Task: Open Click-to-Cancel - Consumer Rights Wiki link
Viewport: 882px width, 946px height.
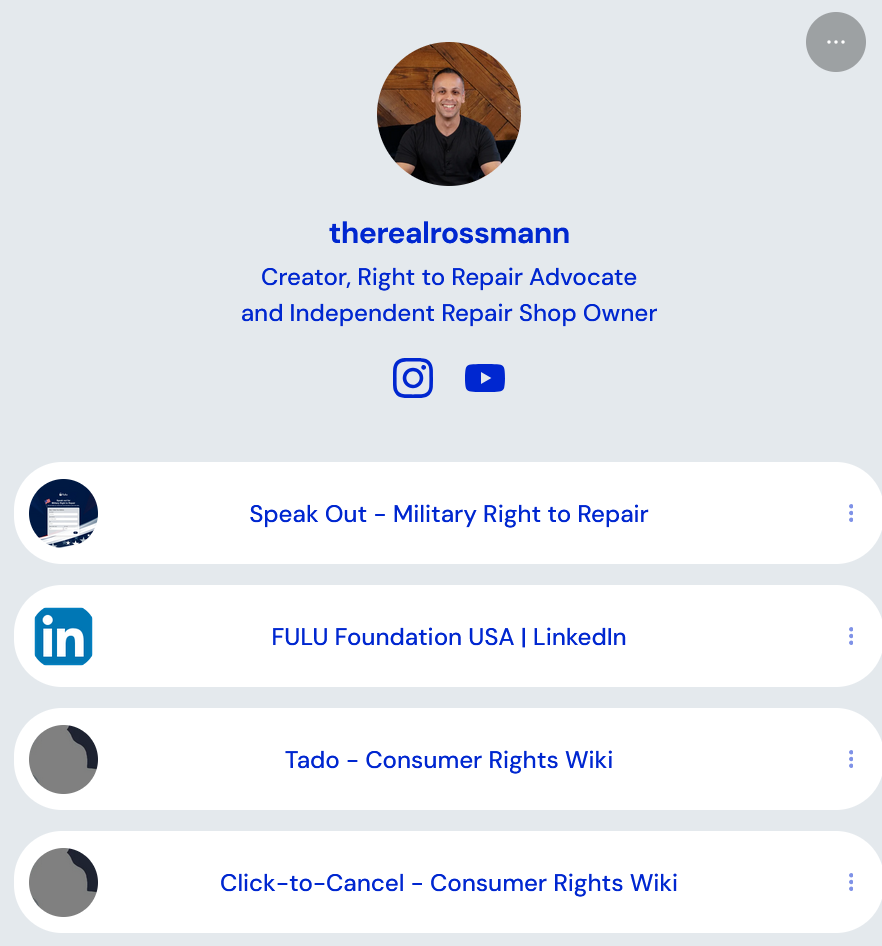Action: pos(448,883)
